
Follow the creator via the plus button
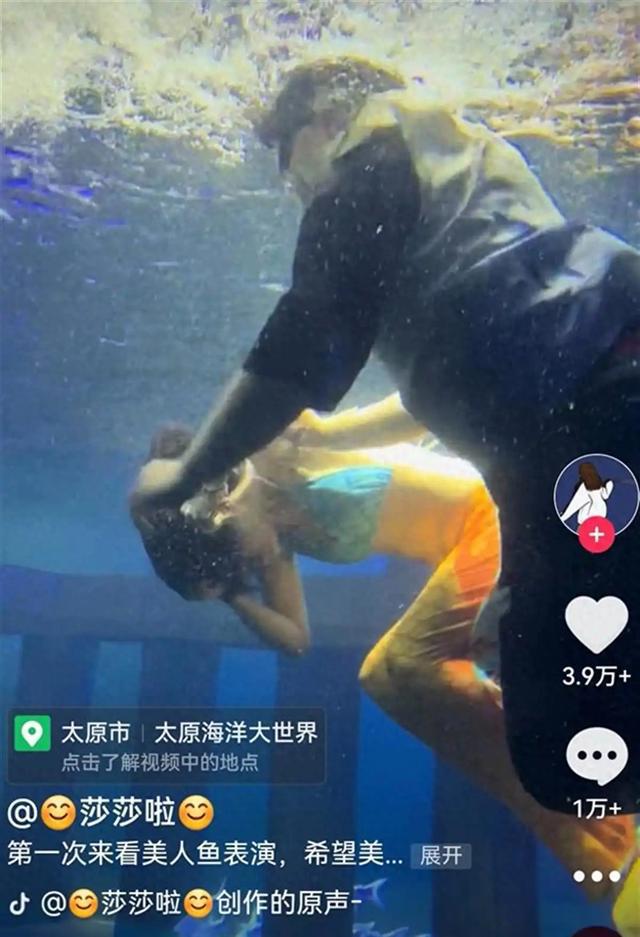pyautogui.click(x=596, y=536)
